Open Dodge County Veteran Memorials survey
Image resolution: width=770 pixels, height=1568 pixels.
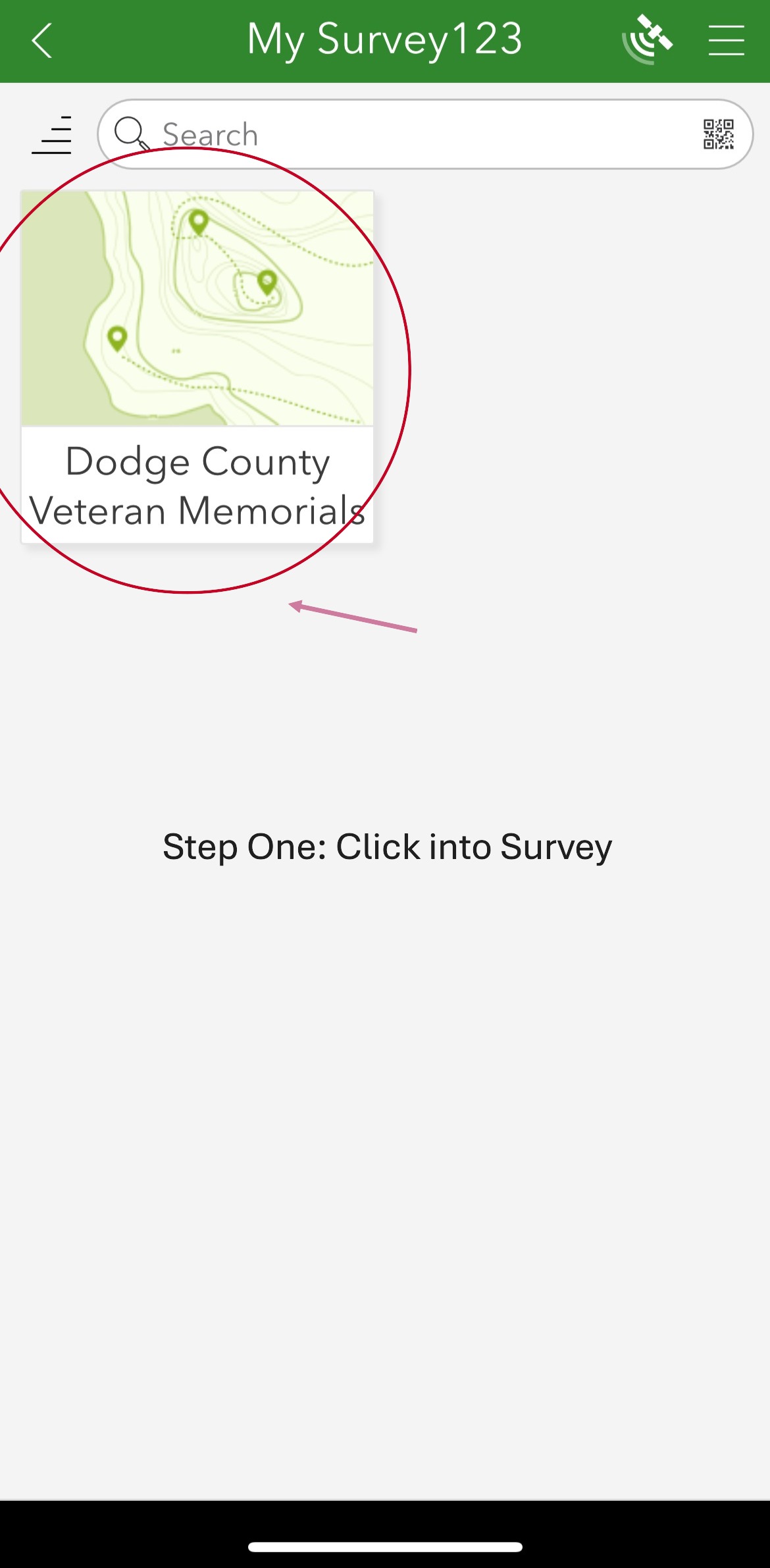[197, 367]
